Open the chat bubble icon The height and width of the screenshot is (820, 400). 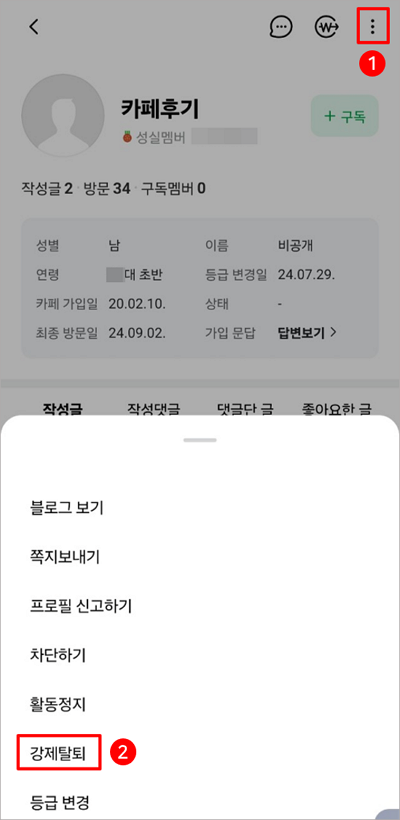[x=280, y=27]
